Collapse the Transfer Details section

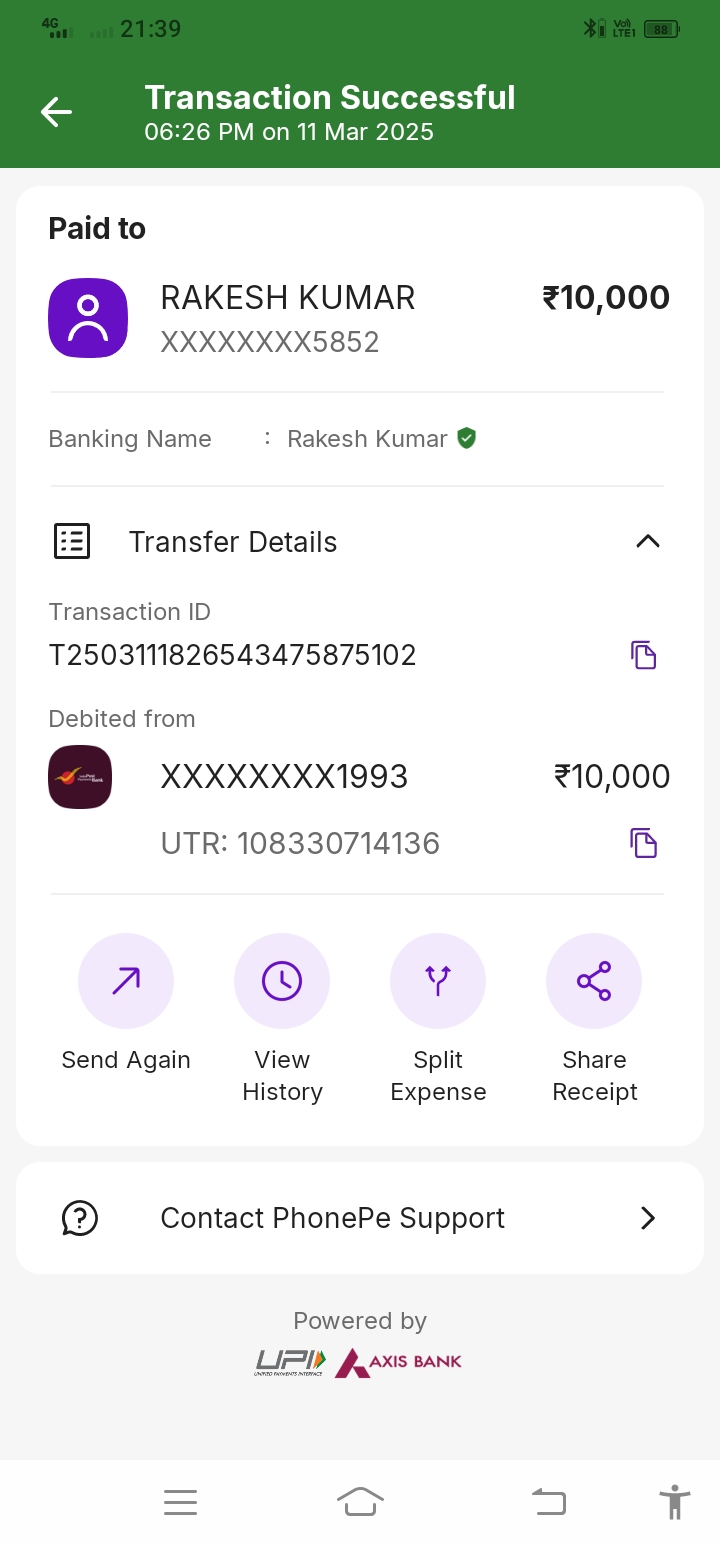(x=648, y=541)
